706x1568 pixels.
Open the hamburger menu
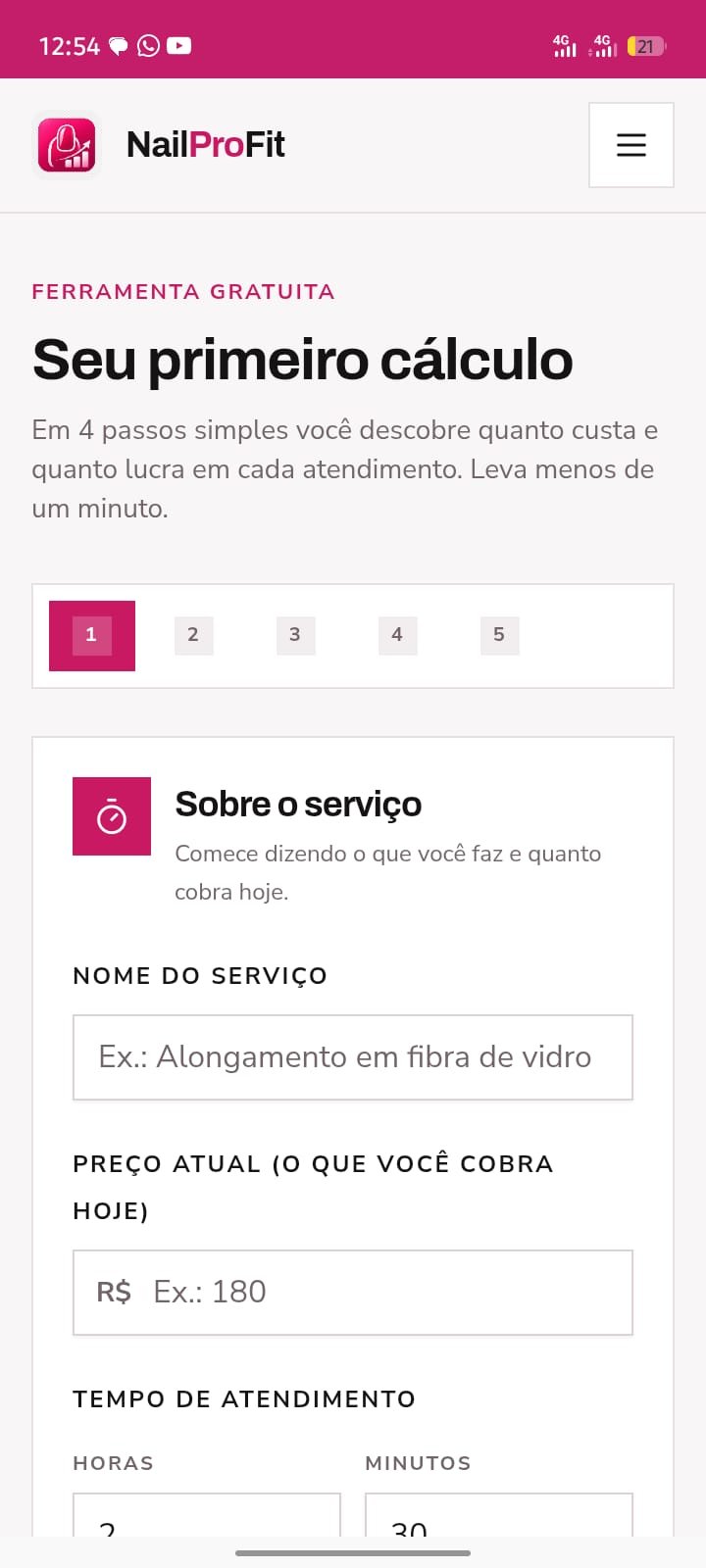tap(630, 145)
